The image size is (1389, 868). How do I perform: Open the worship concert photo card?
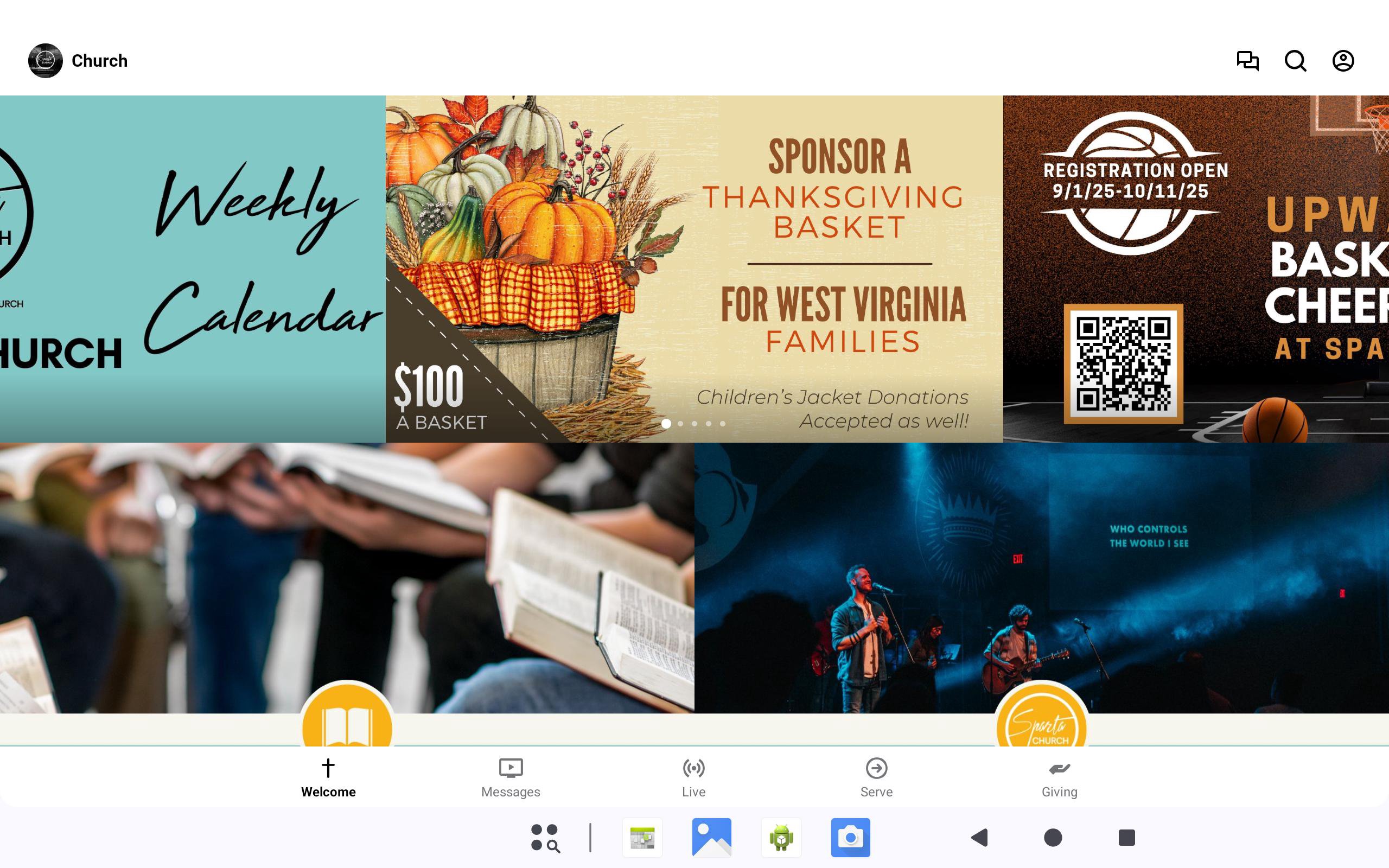coord(1041,577)
